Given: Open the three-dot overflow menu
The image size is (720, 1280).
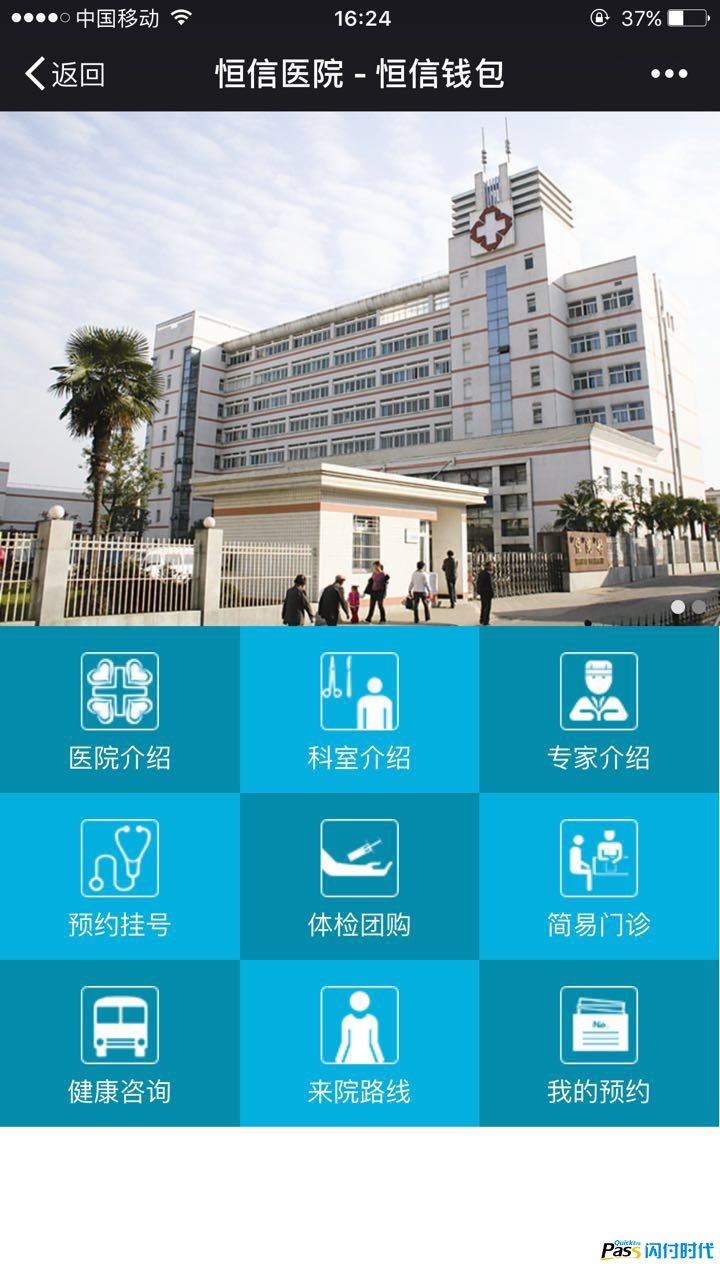Looking at the screenshot, I should [x=669, y=74].
